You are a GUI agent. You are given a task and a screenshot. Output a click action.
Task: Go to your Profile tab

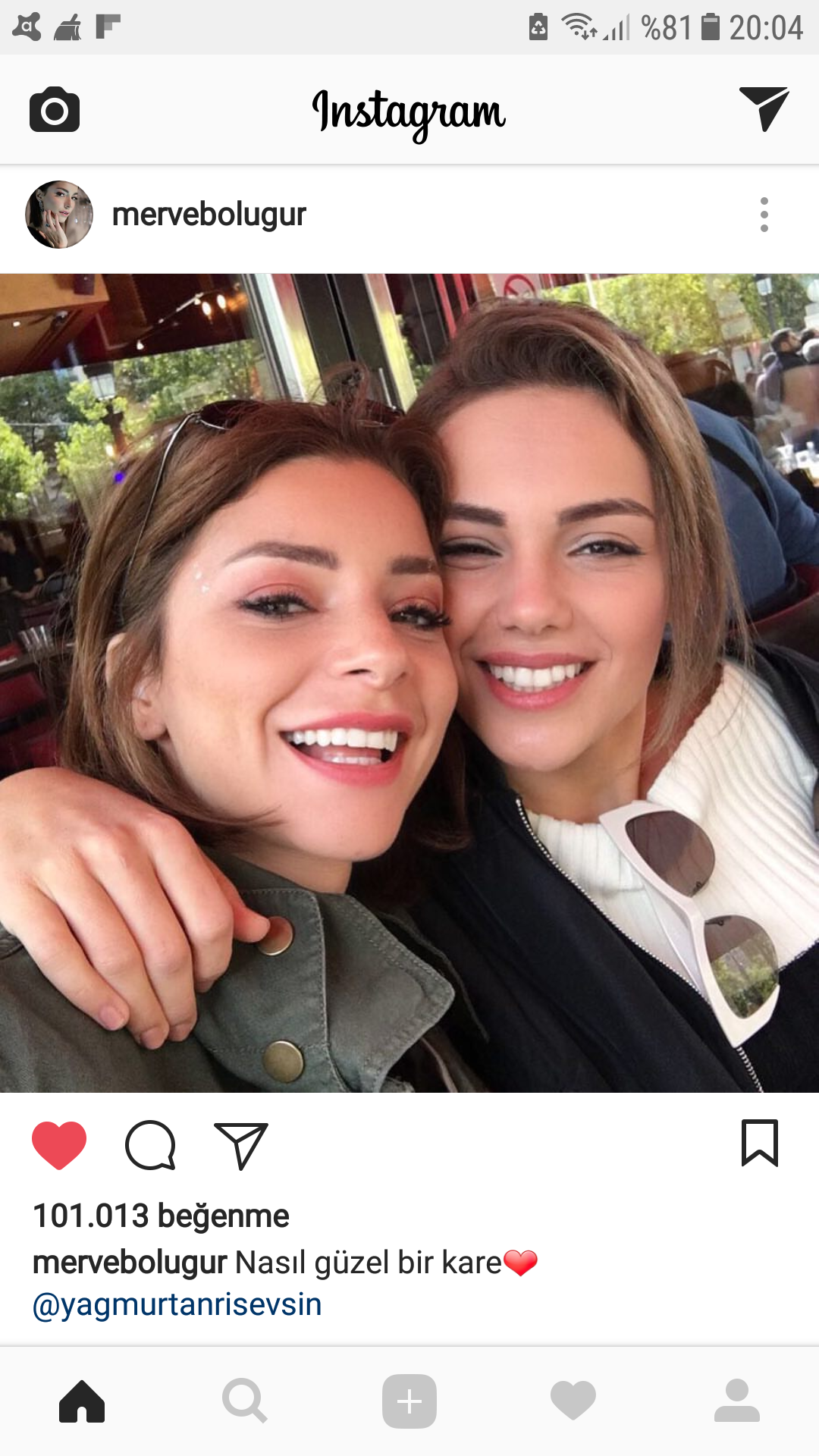[736, 1401]
